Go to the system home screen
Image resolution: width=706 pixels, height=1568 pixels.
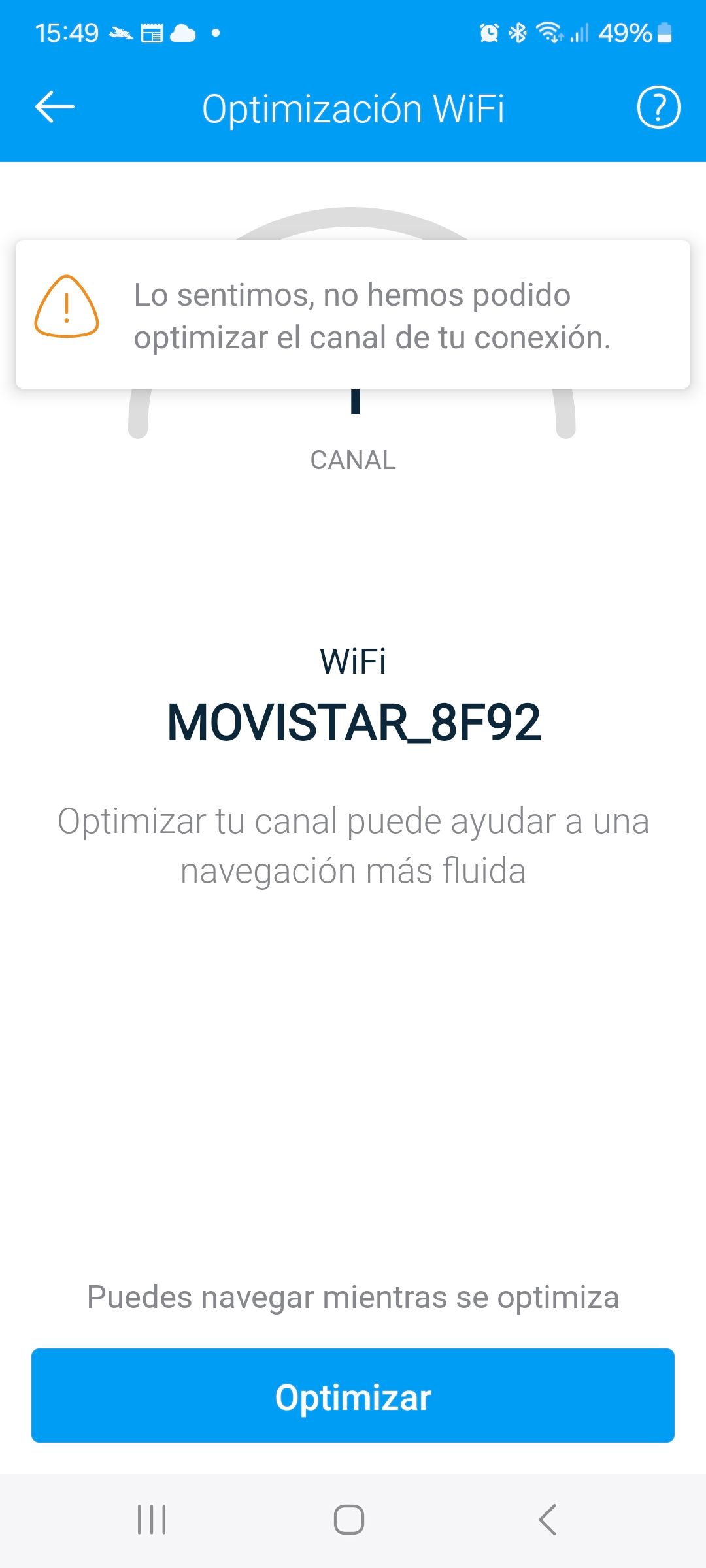click(x=349, y=1519)
